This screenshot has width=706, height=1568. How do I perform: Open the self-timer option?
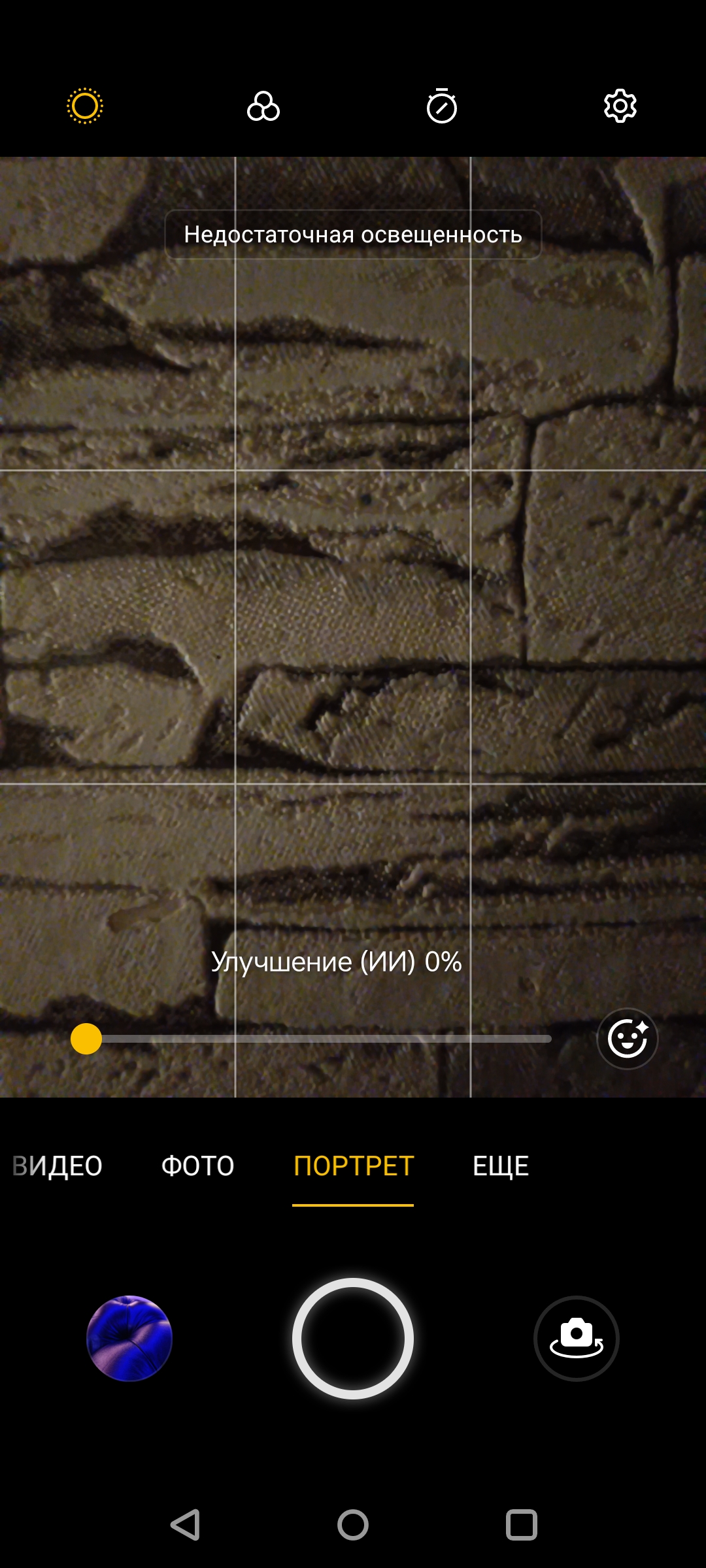[x=442, y=106]
